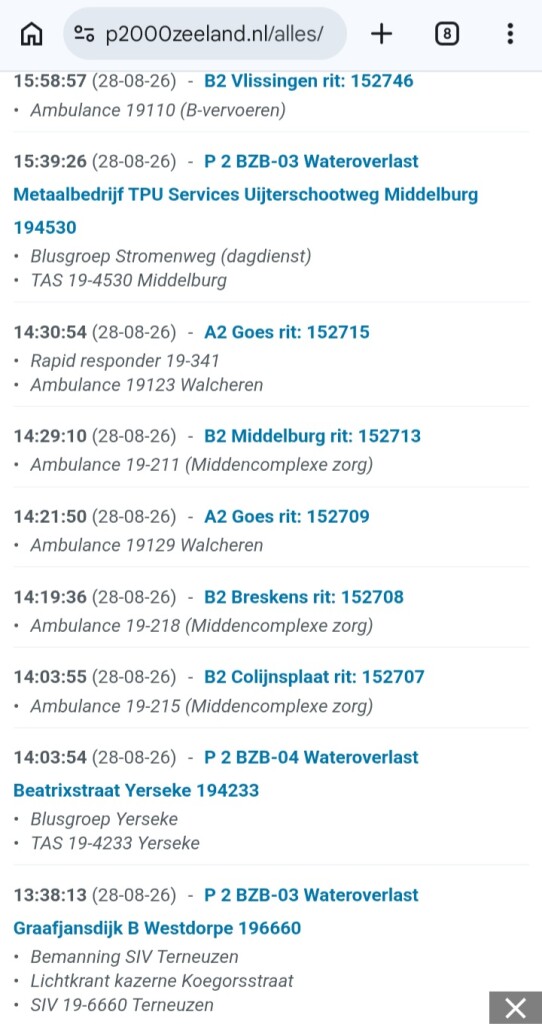
Task: Open the B2 Vlissingen rit 152746 report
Action: 309,81
